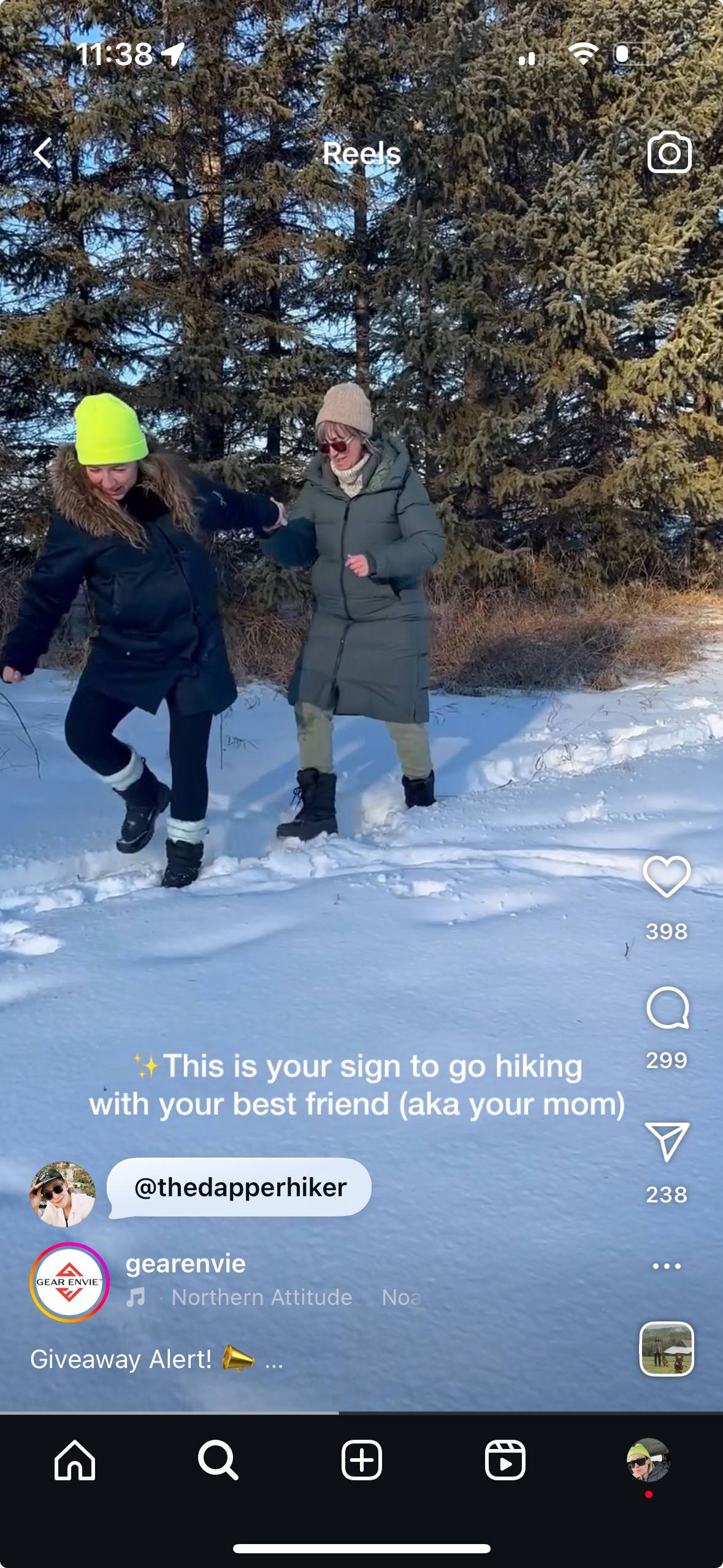
Task: Go to the Home tab
Action: (75, 1461)
